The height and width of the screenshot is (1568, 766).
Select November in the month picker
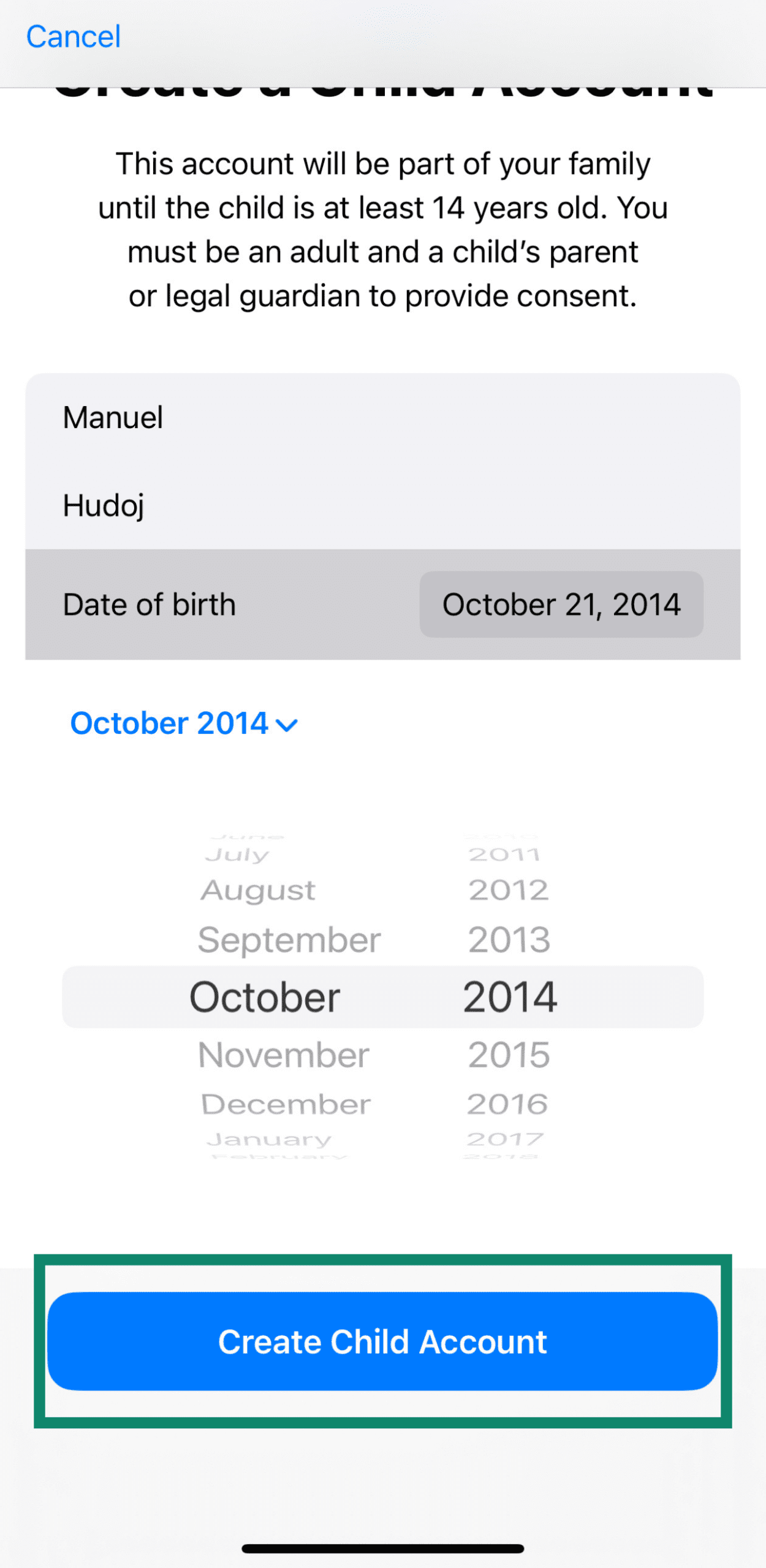tap(283, 1054)
